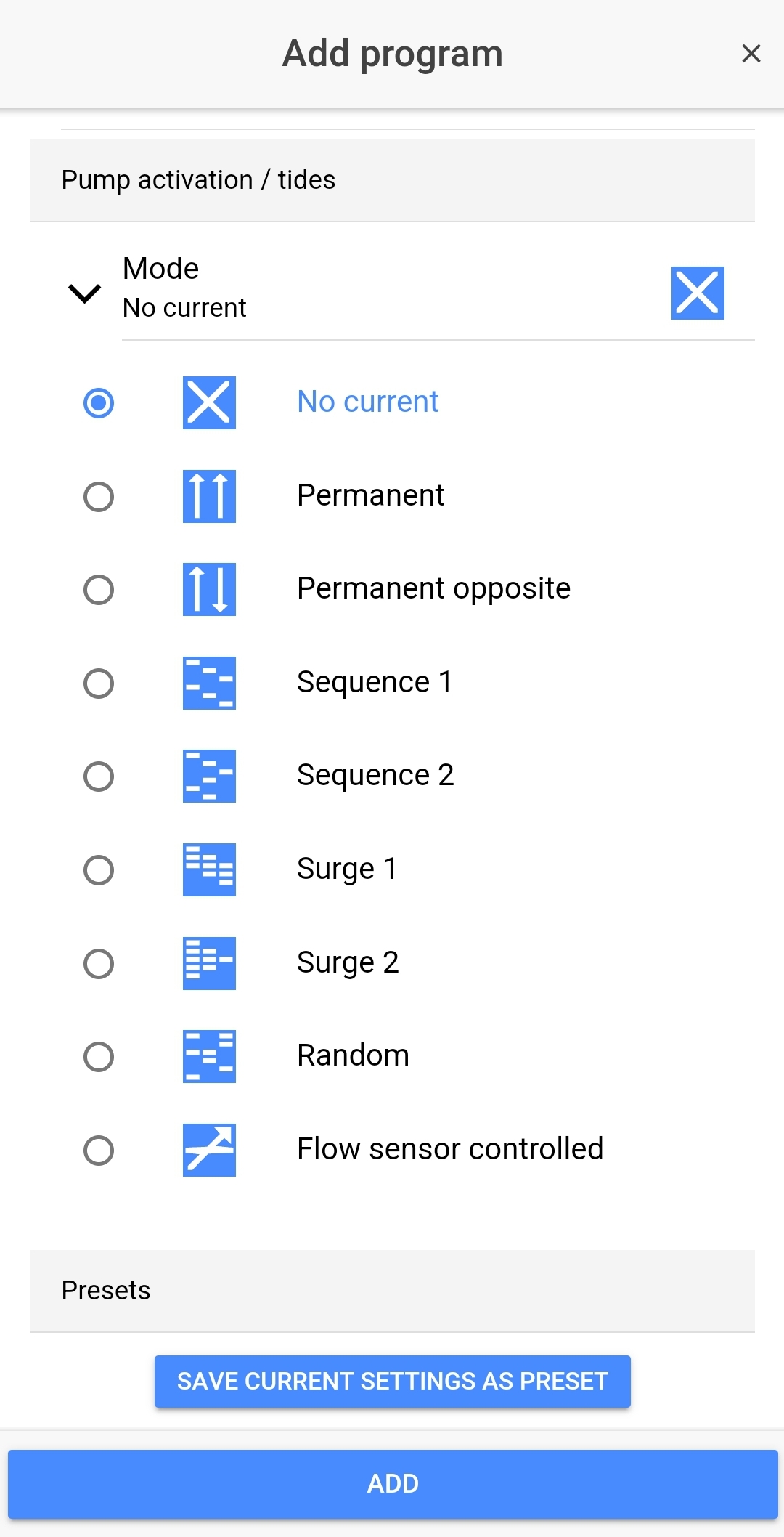Collapse the Mode expander
Screen dimensions: 784x1537
point(84,293)
